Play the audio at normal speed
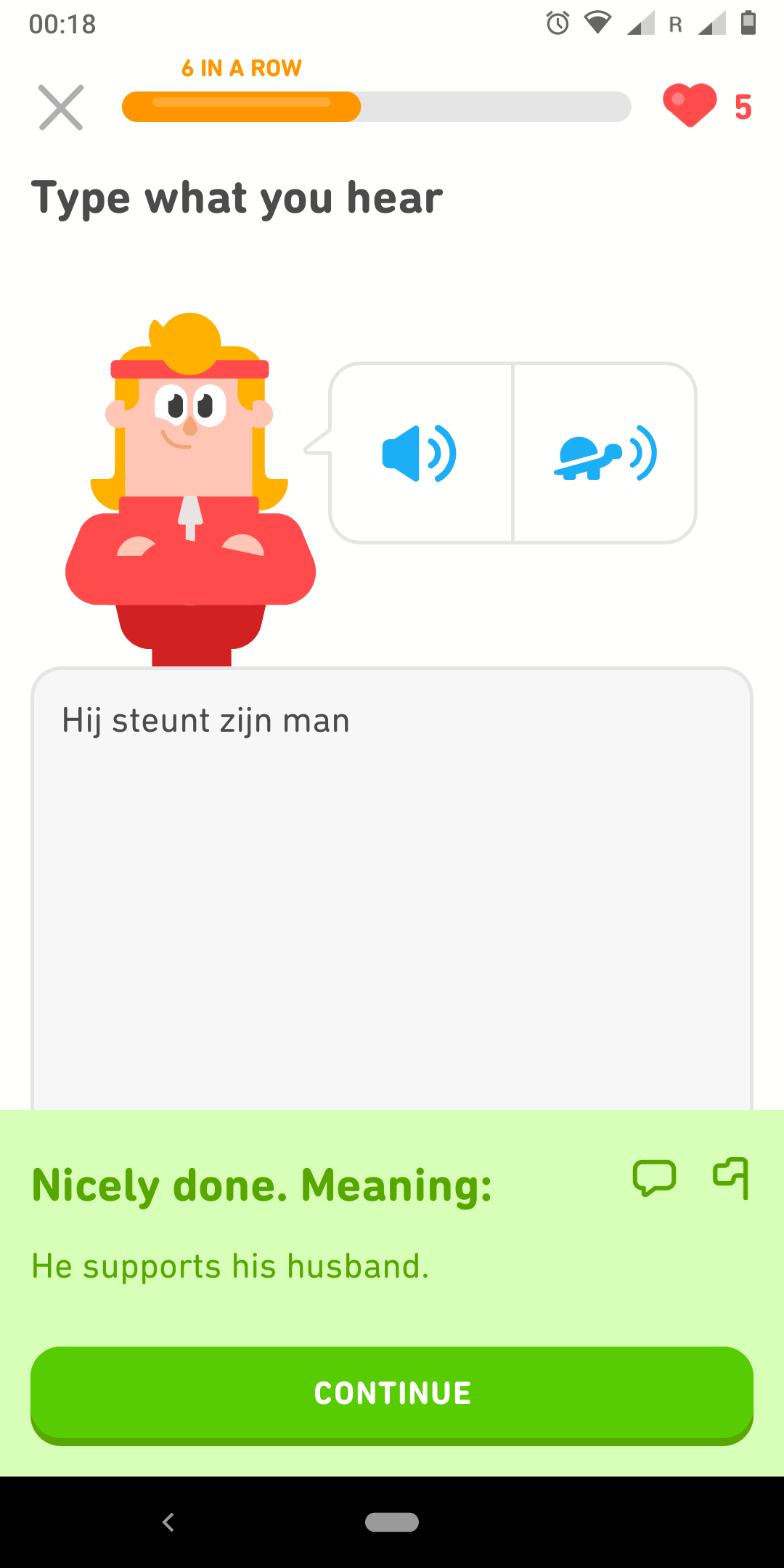Image resolution: width=784 pixels, height=1568 pixels. [x=420, y=453]
